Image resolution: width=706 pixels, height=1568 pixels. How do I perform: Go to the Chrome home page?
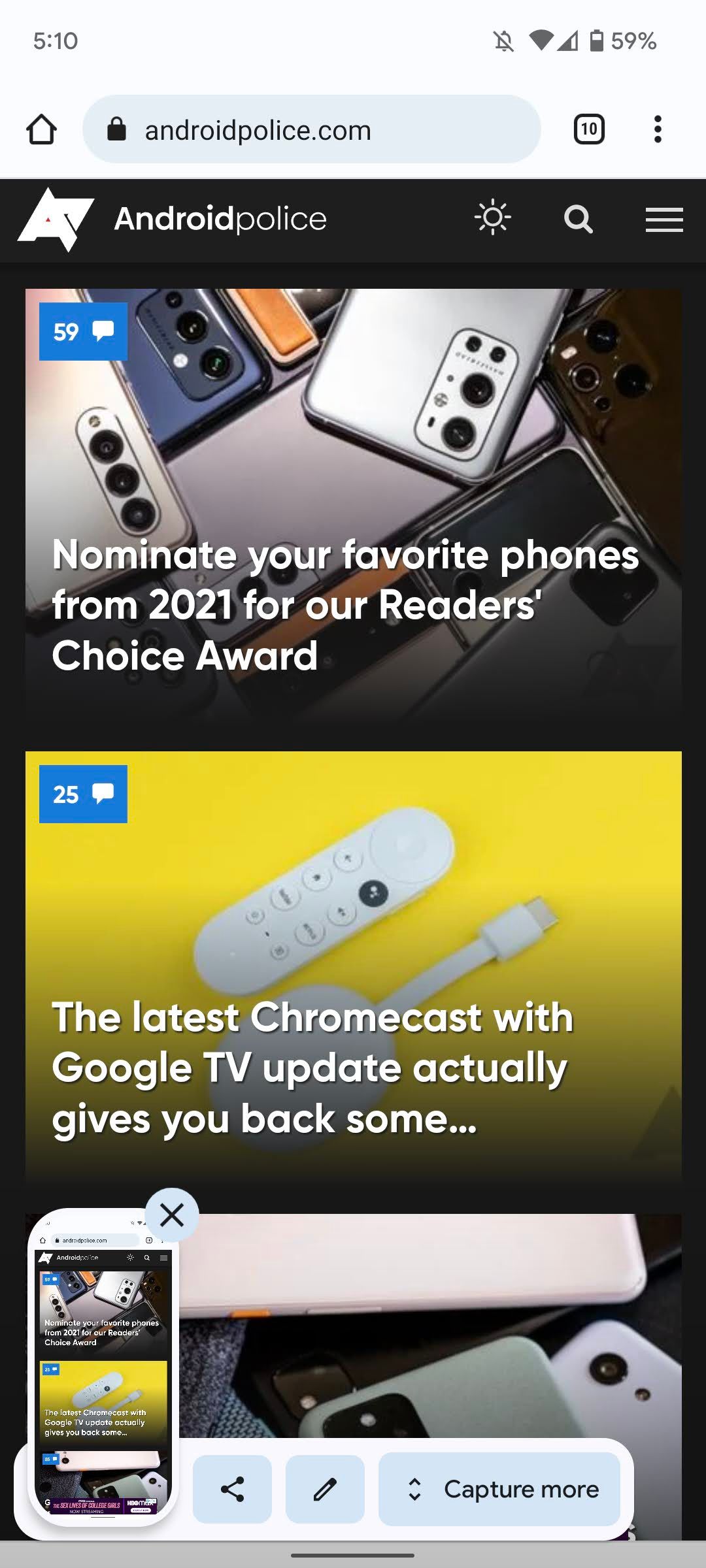(41, 129)
